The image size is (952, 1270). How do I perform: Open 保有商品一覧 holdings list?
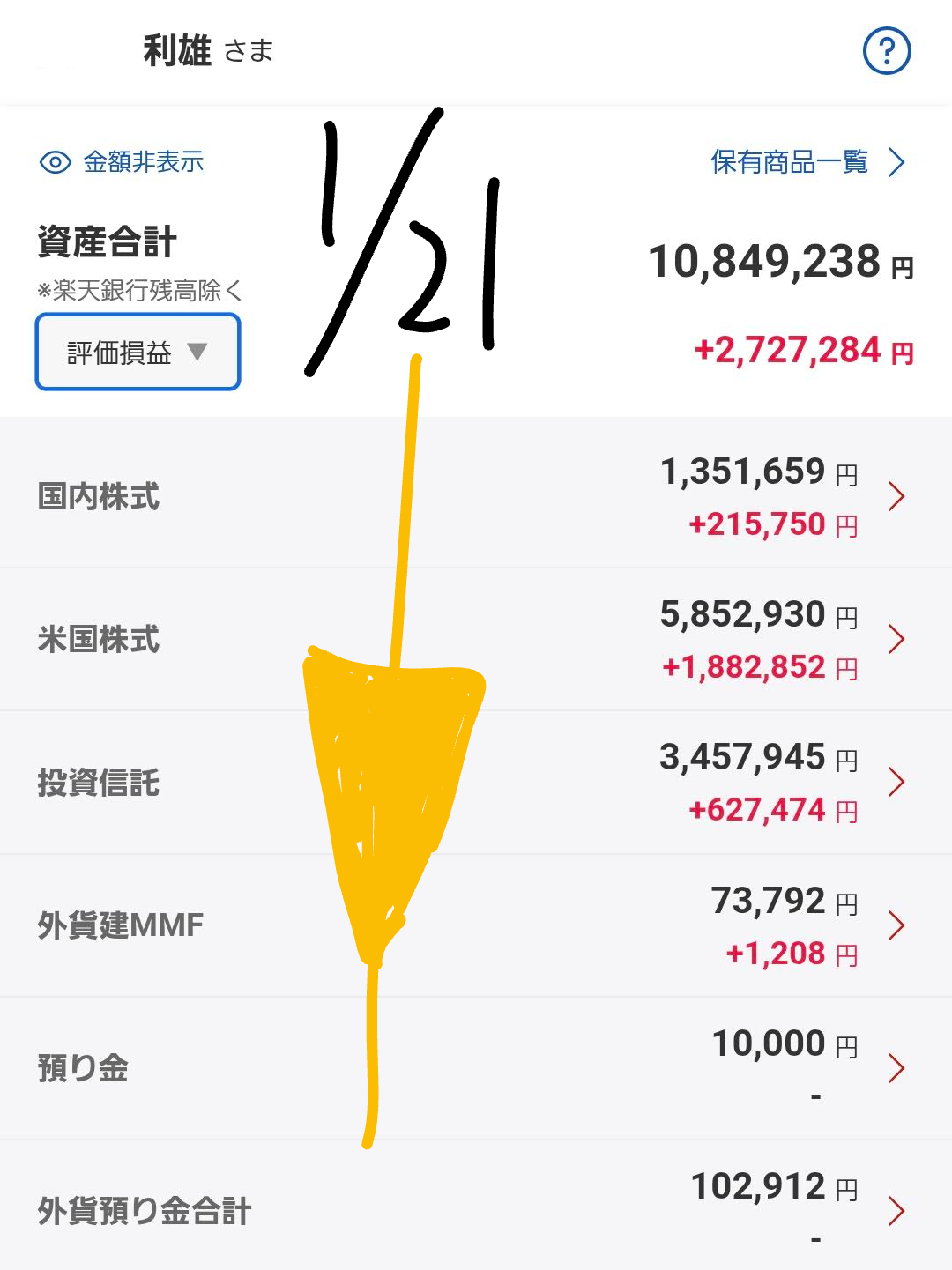click(x=807, y=162)
